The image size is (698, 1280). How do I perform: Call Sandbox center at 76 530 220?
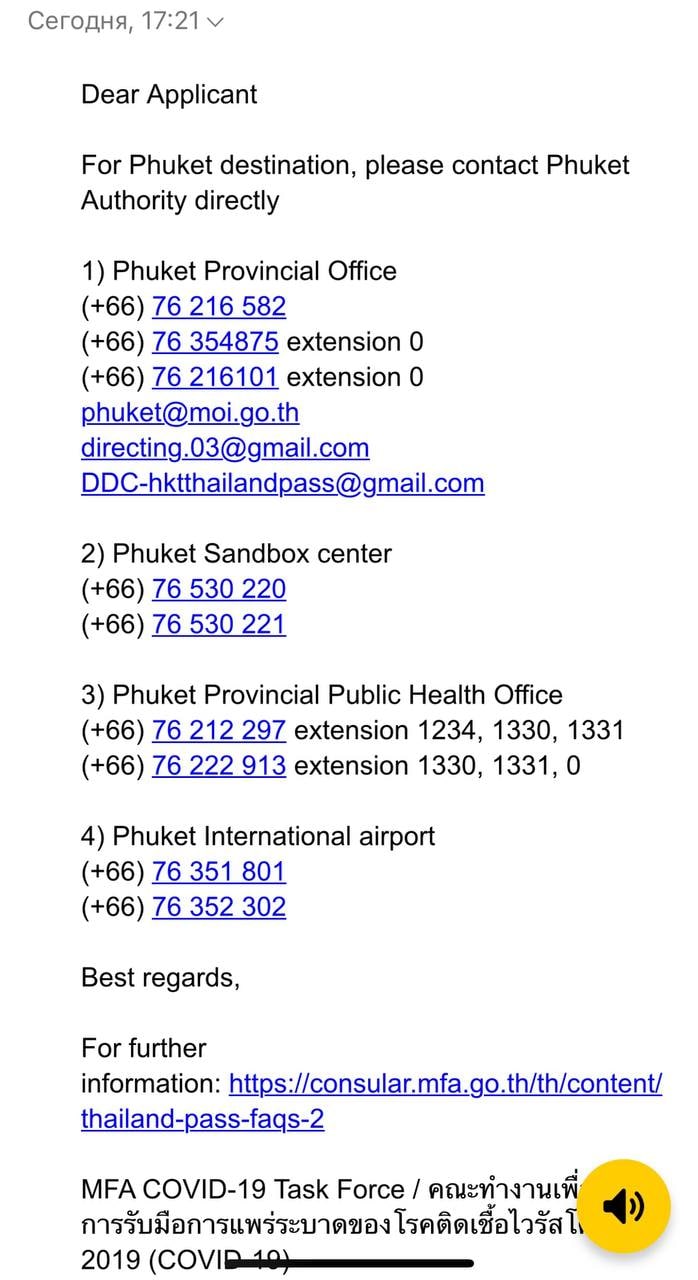point(218,589)
